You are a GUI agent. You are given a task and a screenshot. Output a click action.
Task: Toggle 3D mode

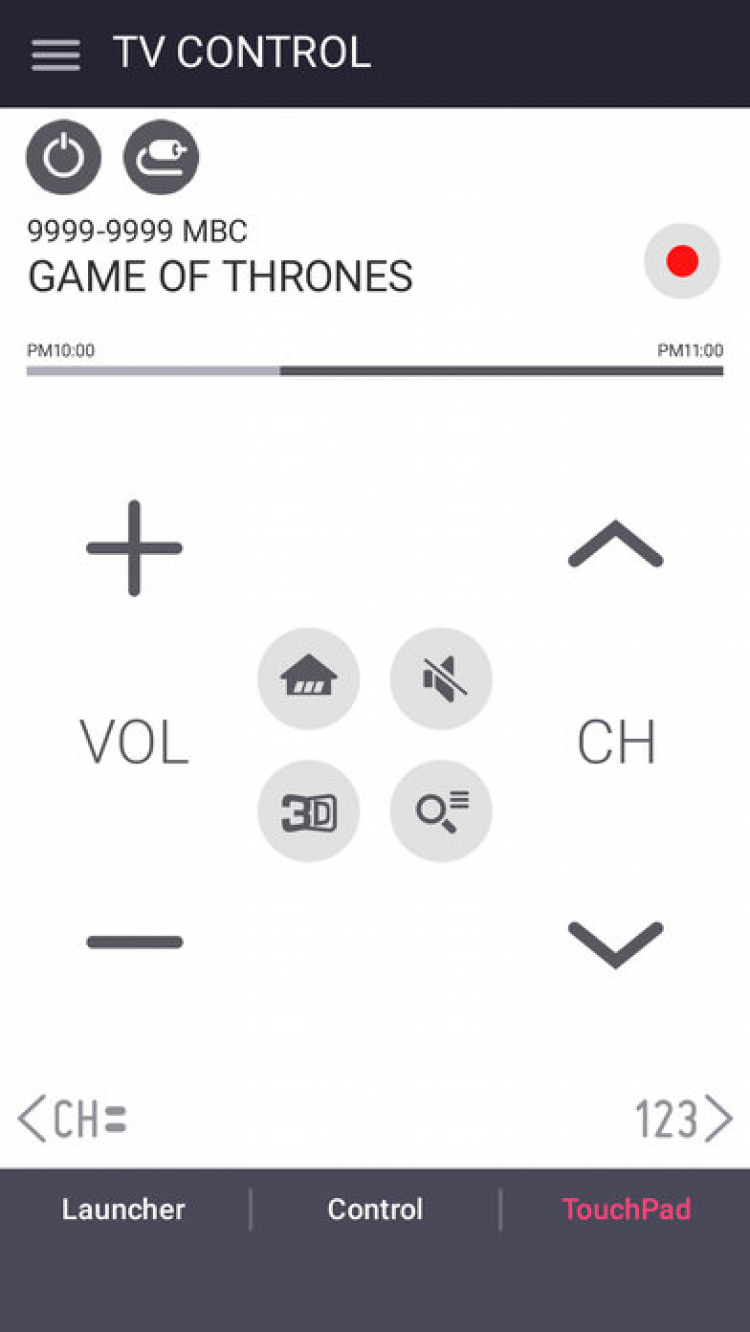coord(309,811)
